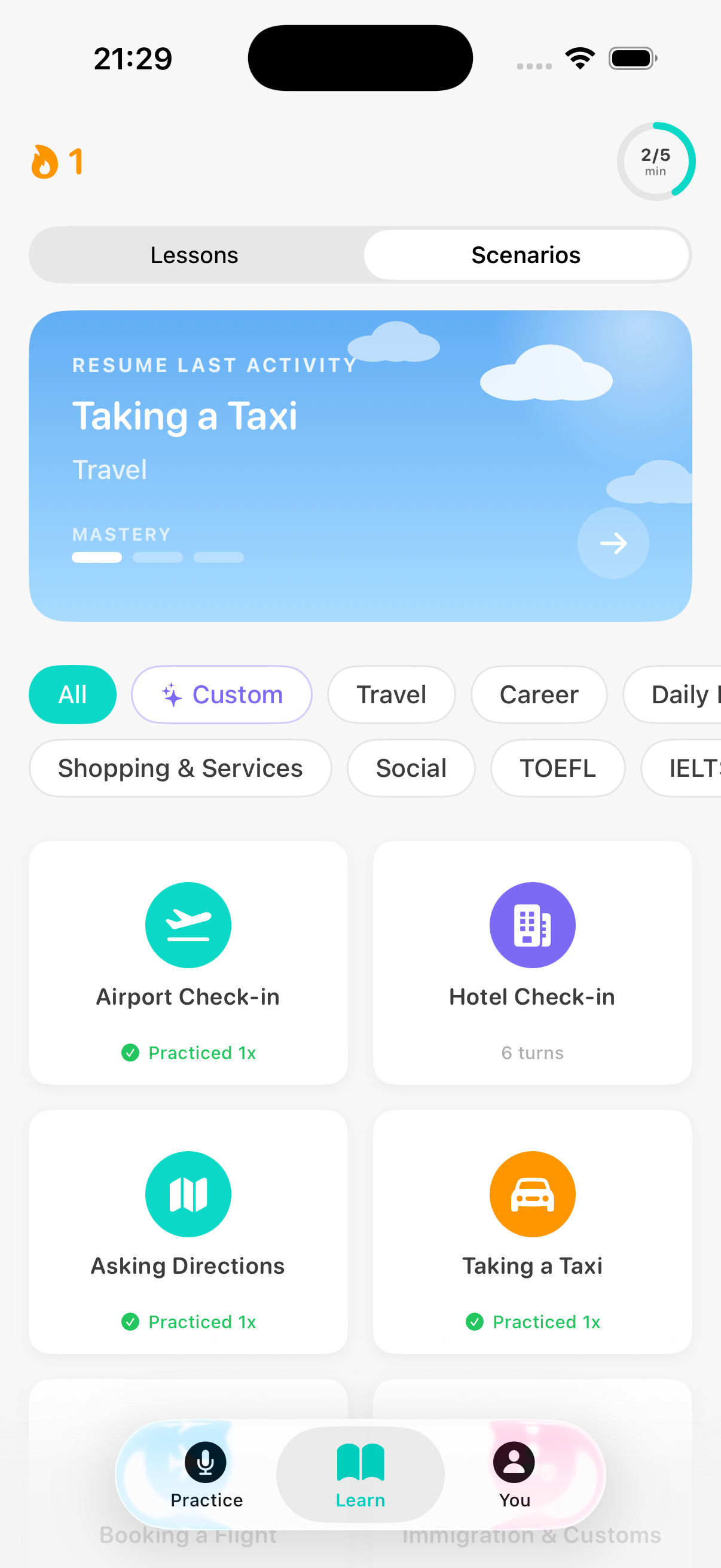Select the Scenarios segment
The height and width of the screenshot is (1568, 721).
point(526,255)
